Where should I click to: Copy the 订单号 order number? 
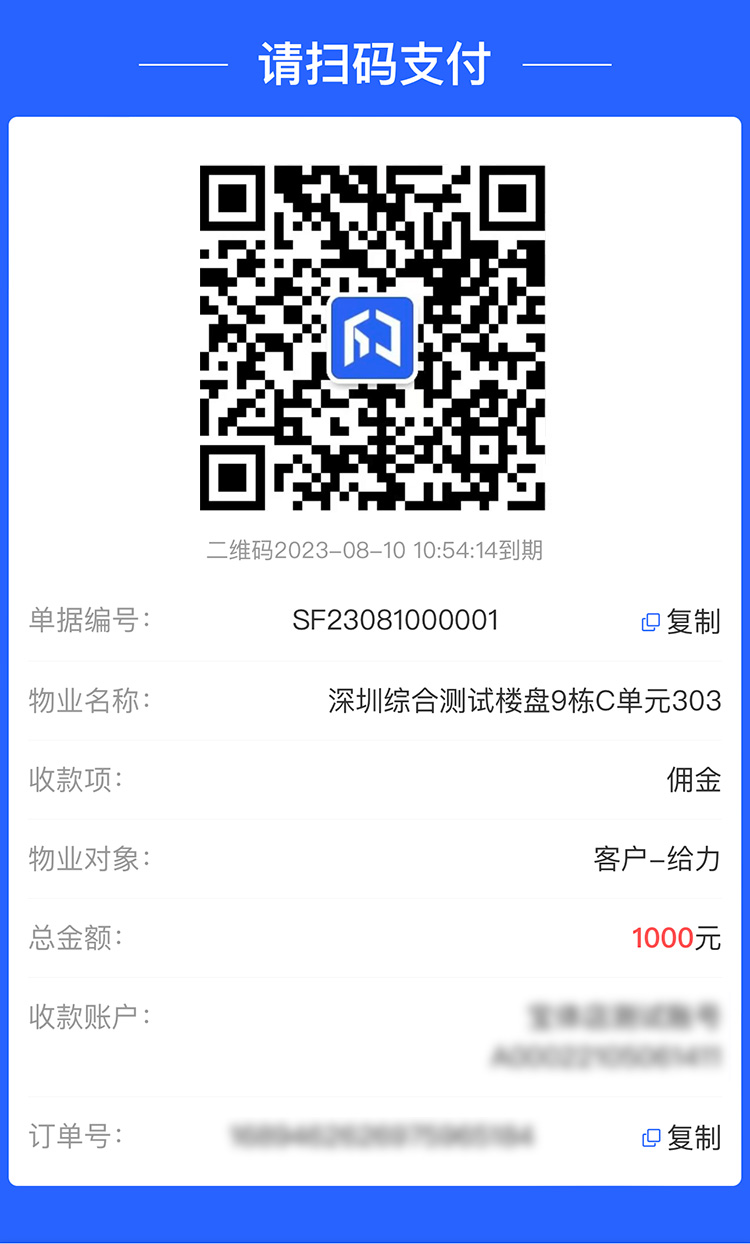point(682,1137)
